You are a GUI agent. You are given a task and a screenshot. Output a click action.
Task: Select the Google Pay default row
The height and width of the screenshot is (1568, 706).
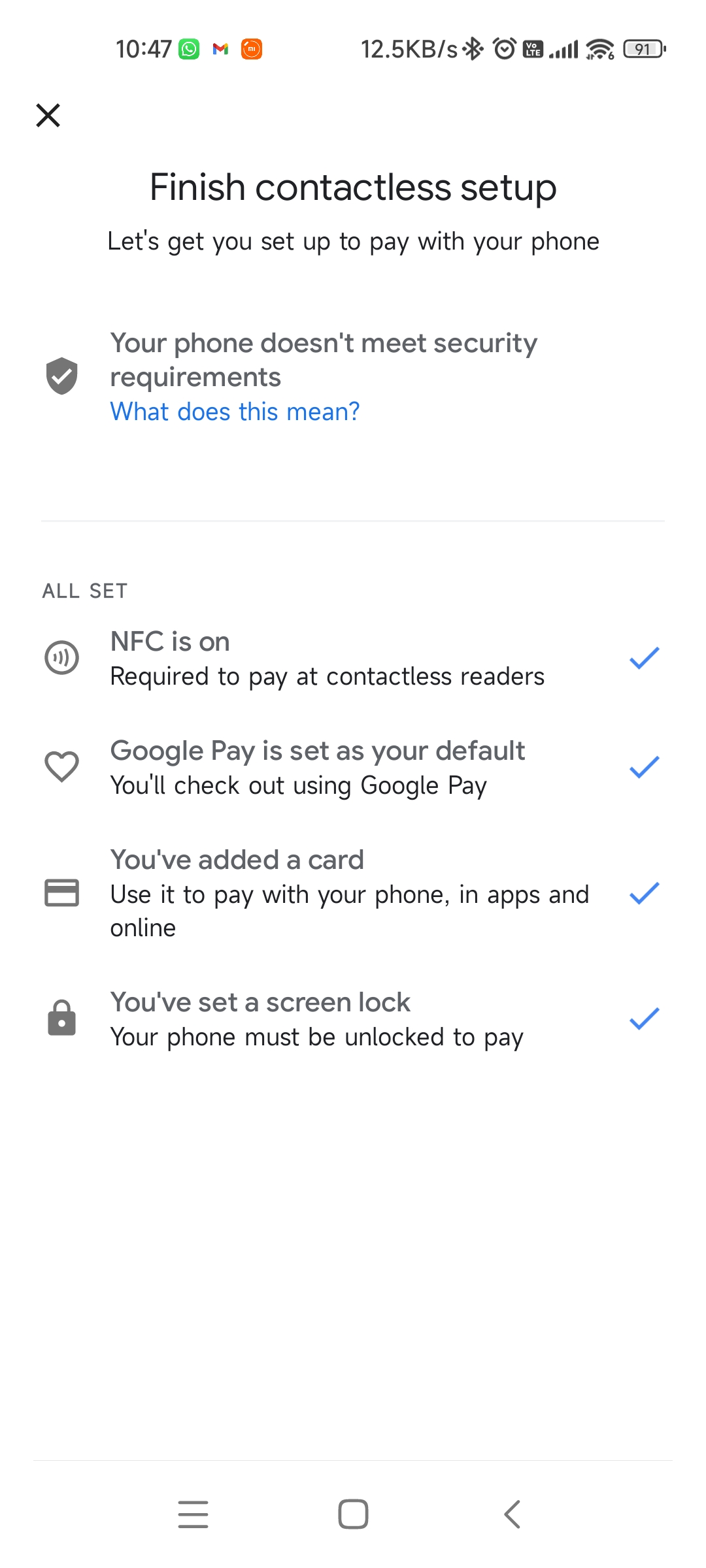pos(353,767)
